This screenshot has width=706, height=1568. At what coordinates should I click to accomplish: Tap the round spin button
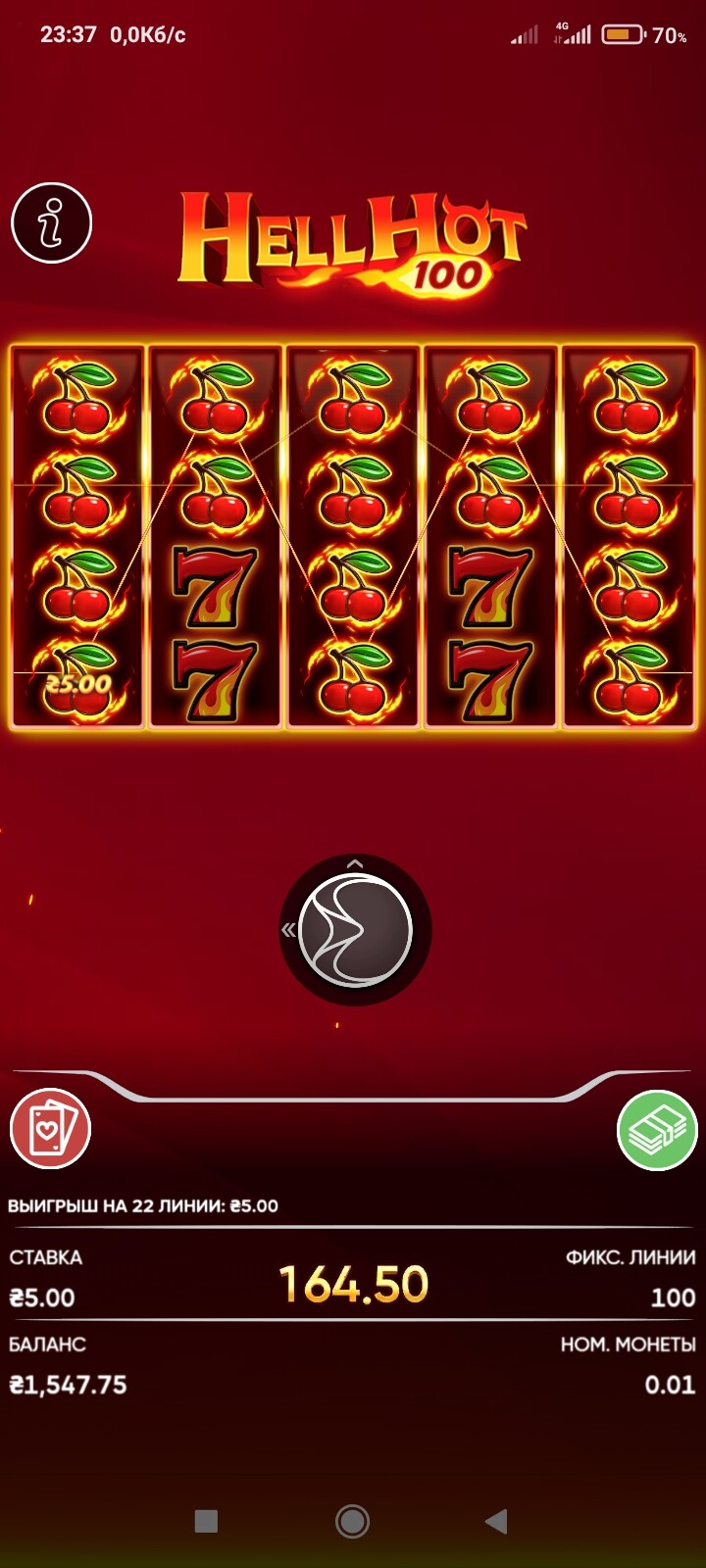point(355,930)
